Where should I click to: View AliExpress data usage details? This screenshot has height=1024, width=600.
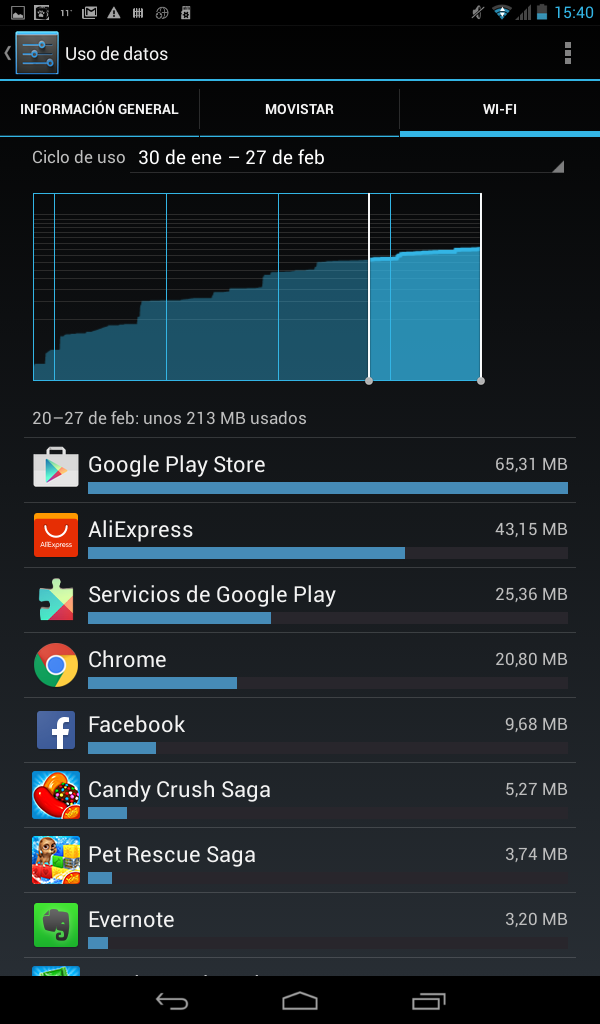300,535
